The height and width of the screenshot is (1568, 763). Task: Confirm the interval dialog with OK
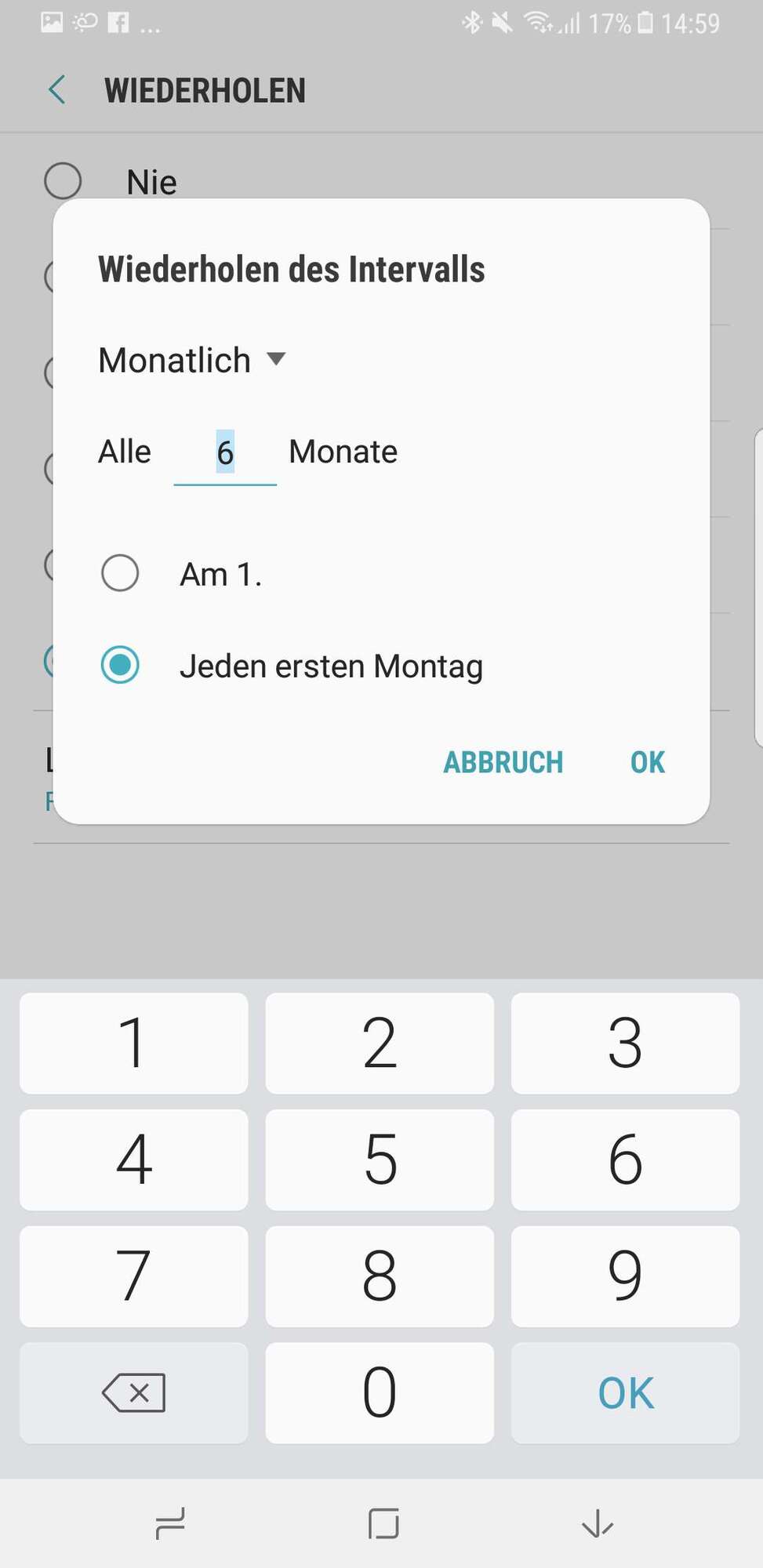(x=647, y=762)
